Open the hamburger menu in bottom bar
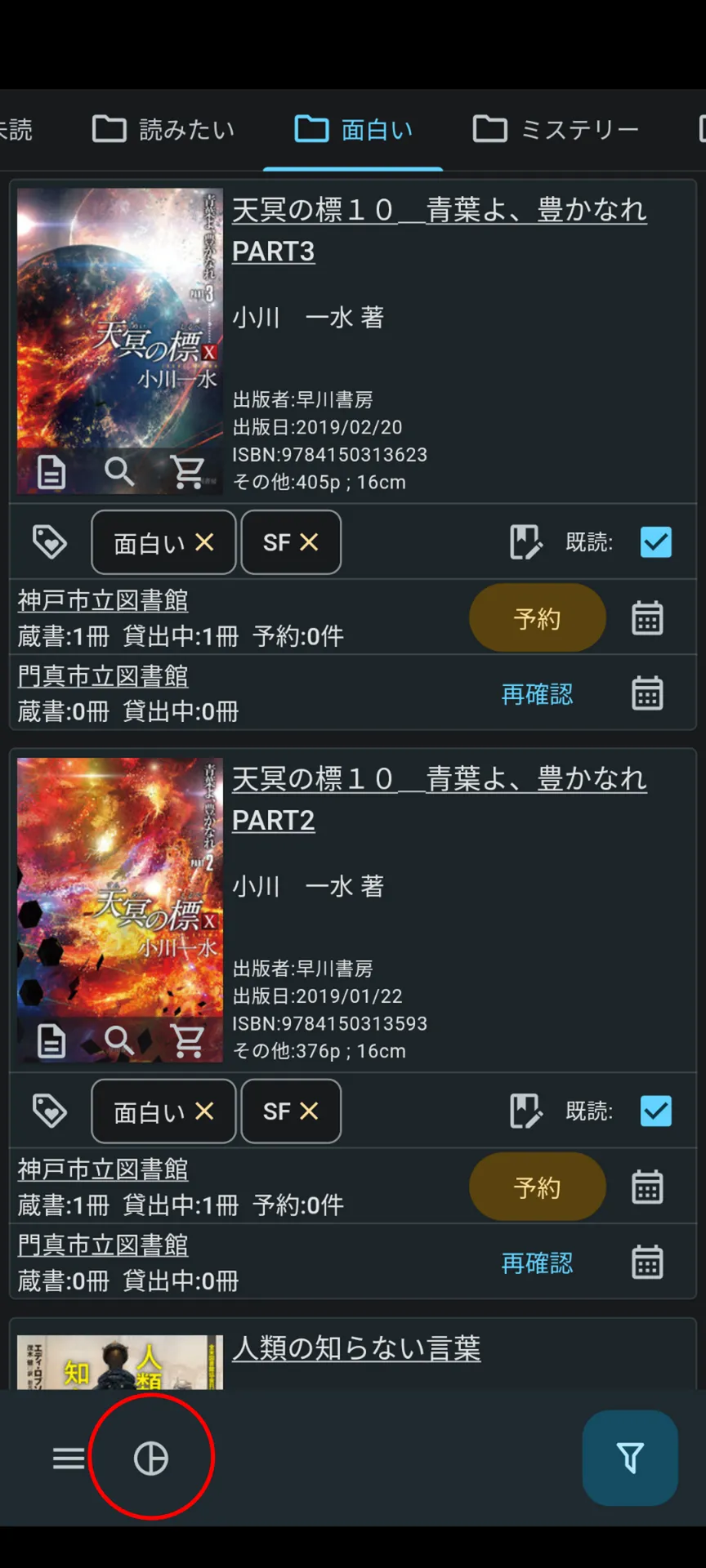Viewport: 706px width, 1568px height. [69, 1458]
